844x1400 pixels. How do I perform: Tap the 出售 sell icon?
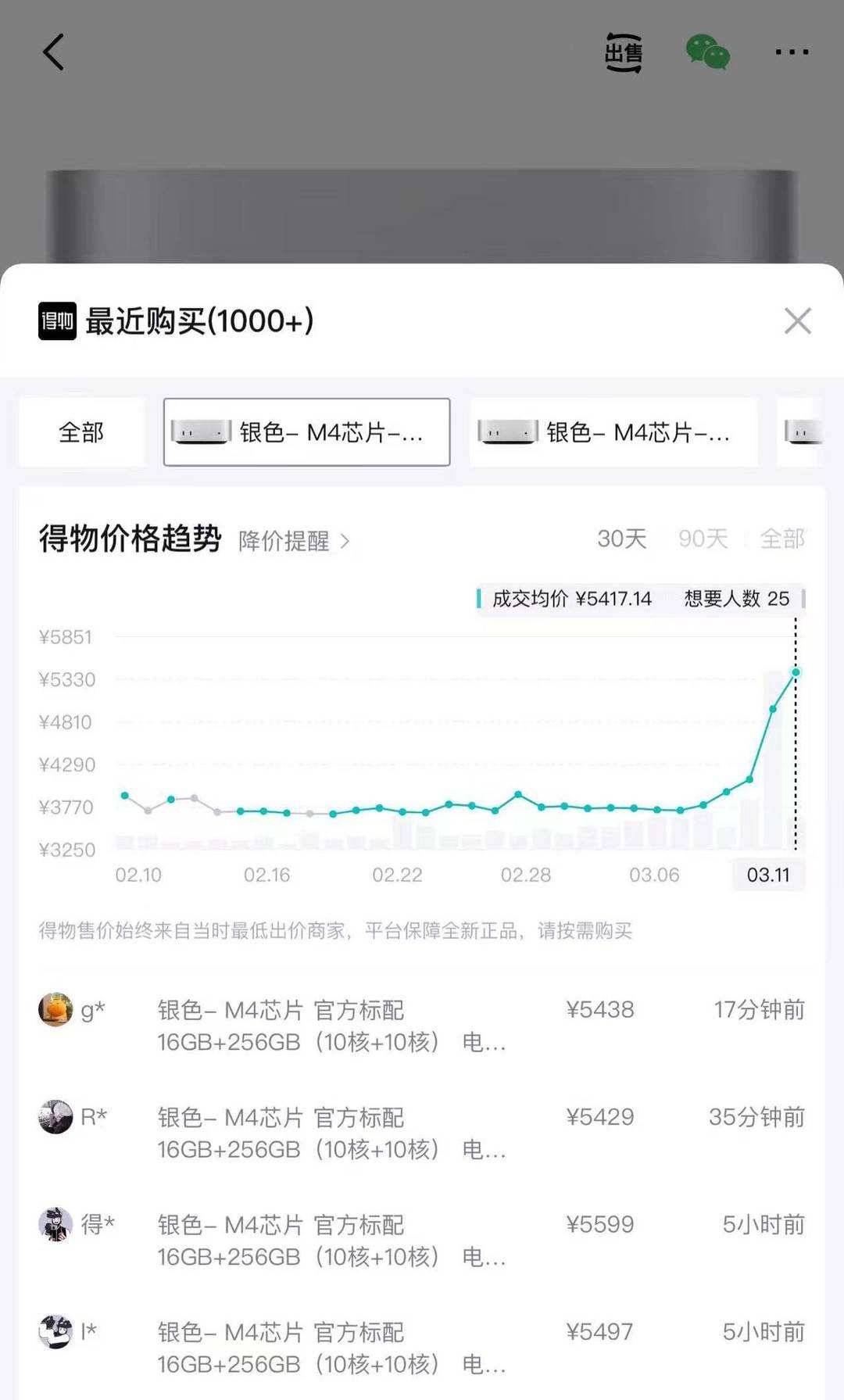pos(624,53)
